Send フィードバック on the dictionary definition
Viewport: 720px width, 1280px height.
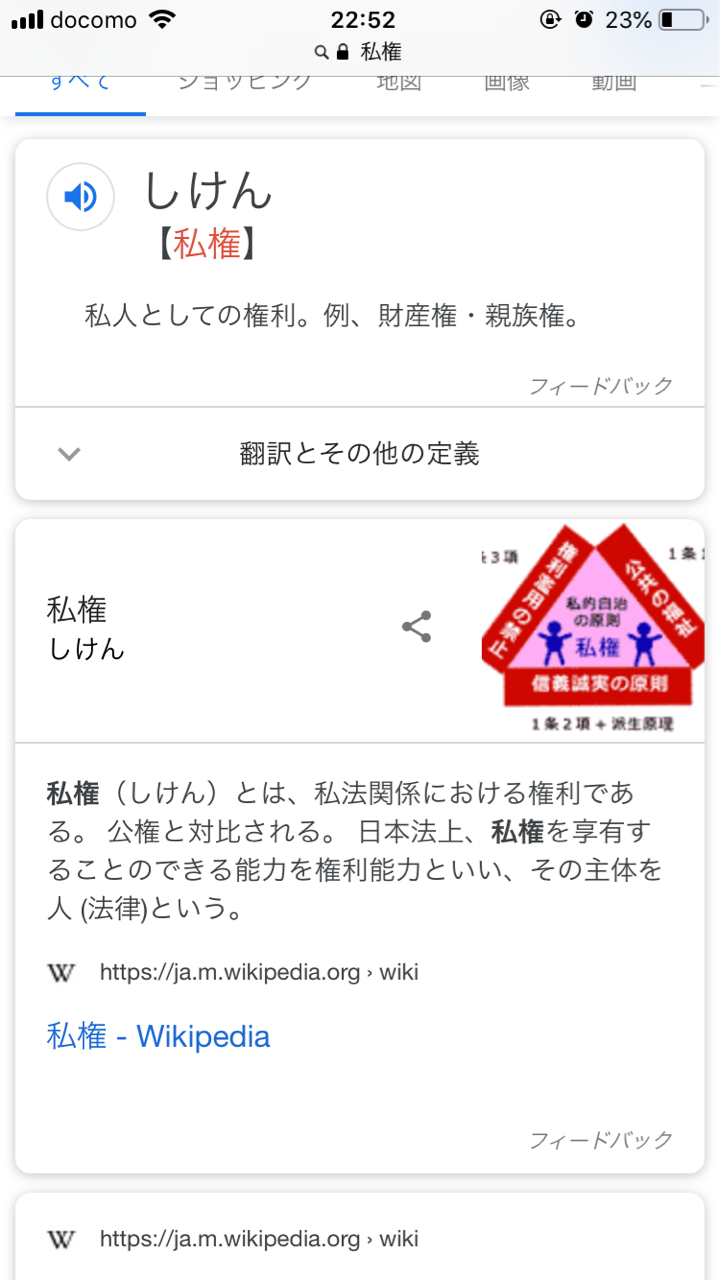(x=600, y=385)
